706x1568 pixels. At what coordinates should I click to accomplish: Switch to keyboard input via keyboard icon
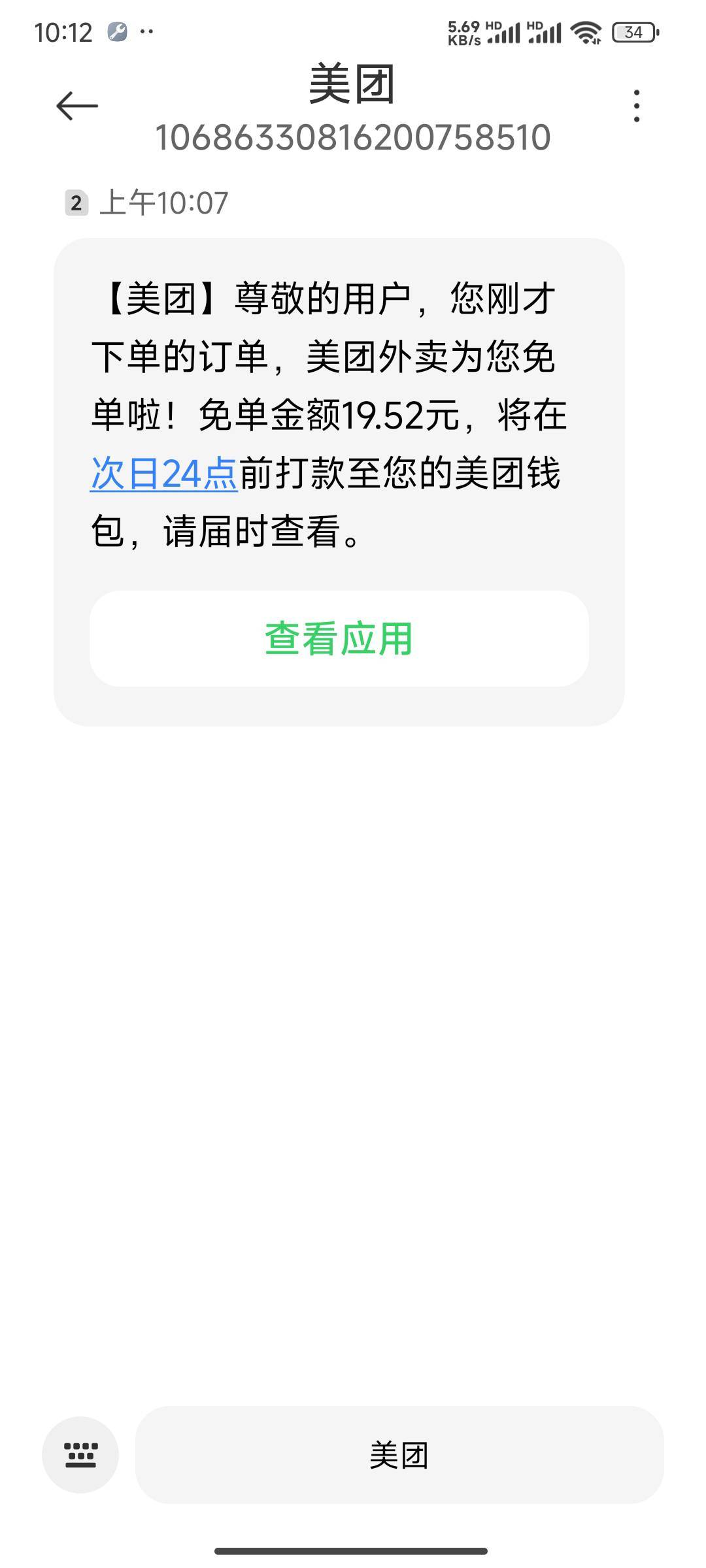coord(80,1455)
